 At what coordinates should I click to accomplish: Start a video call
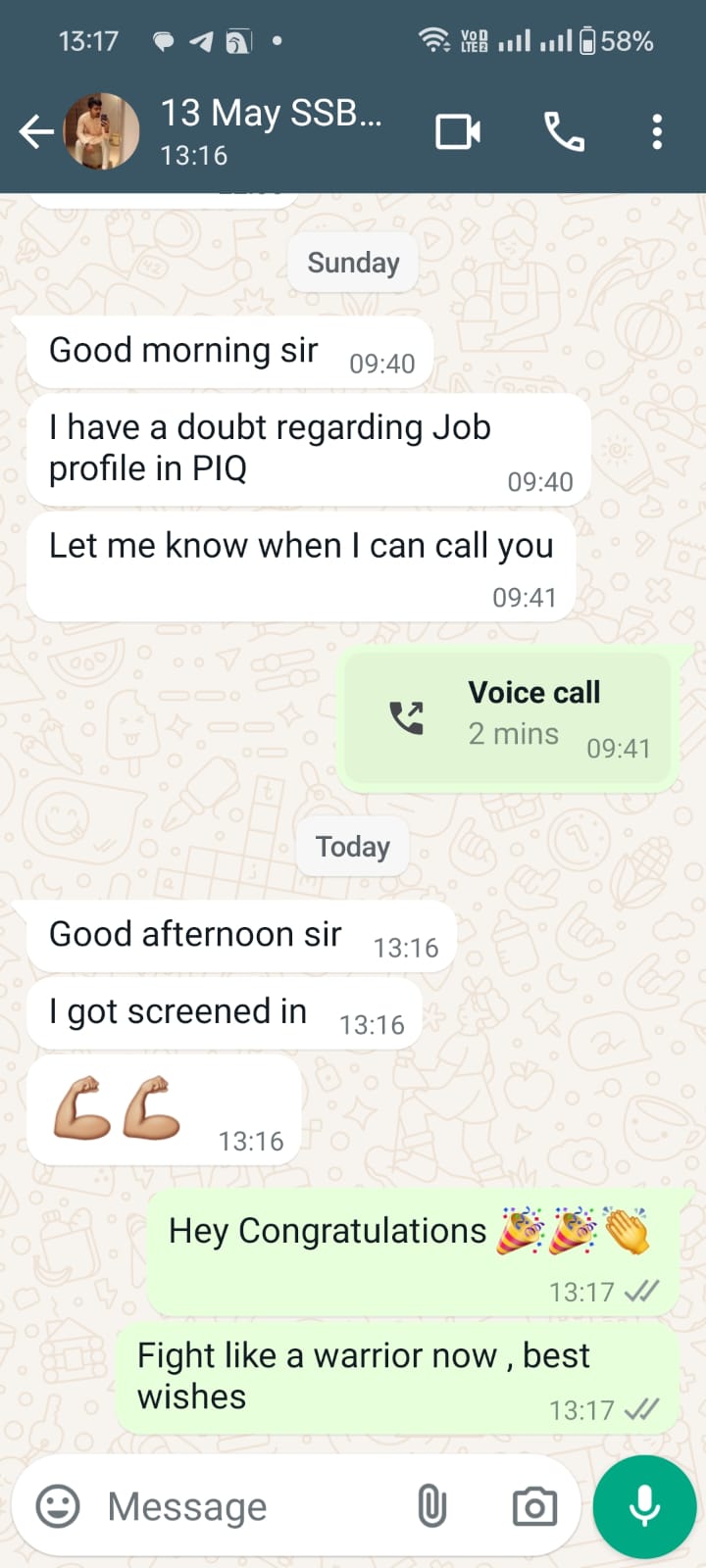[x=458, y=131]
